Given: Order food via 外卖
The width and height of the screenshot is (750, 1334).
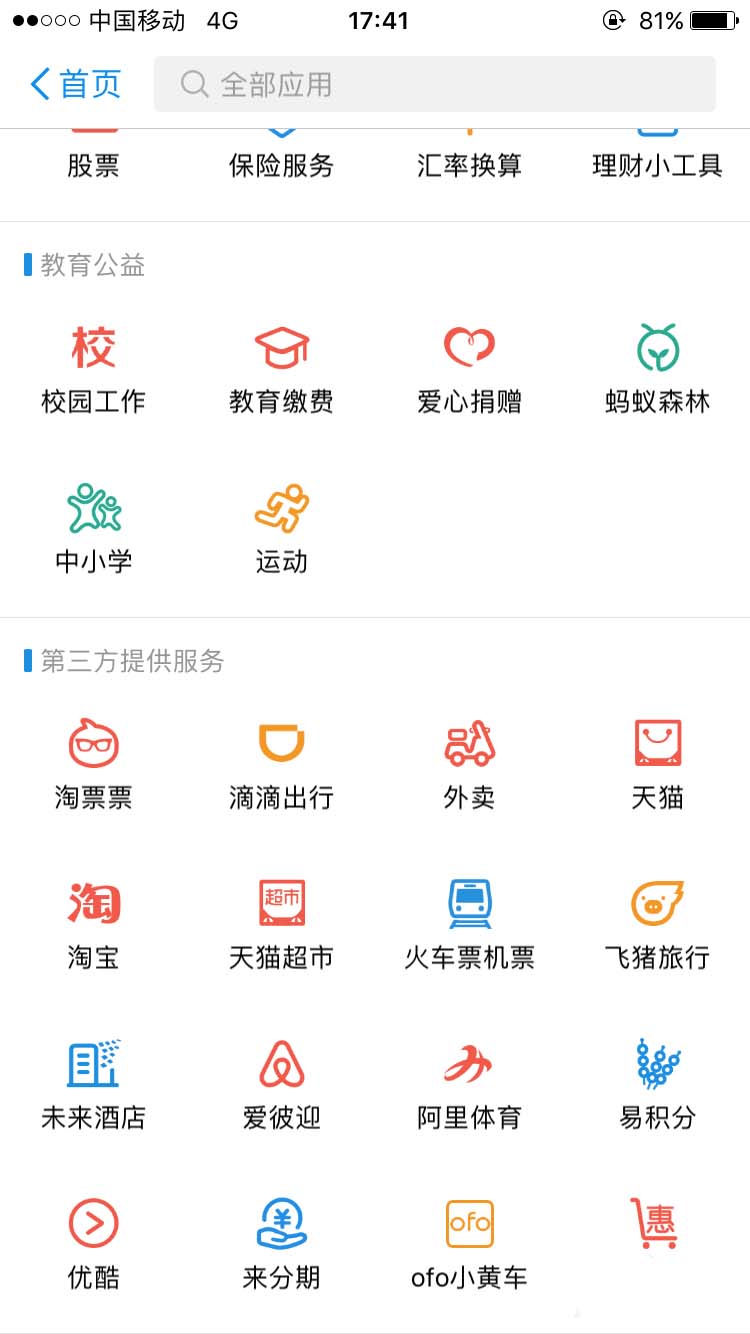Looking at the screenshot, I should tap(469, 764).
